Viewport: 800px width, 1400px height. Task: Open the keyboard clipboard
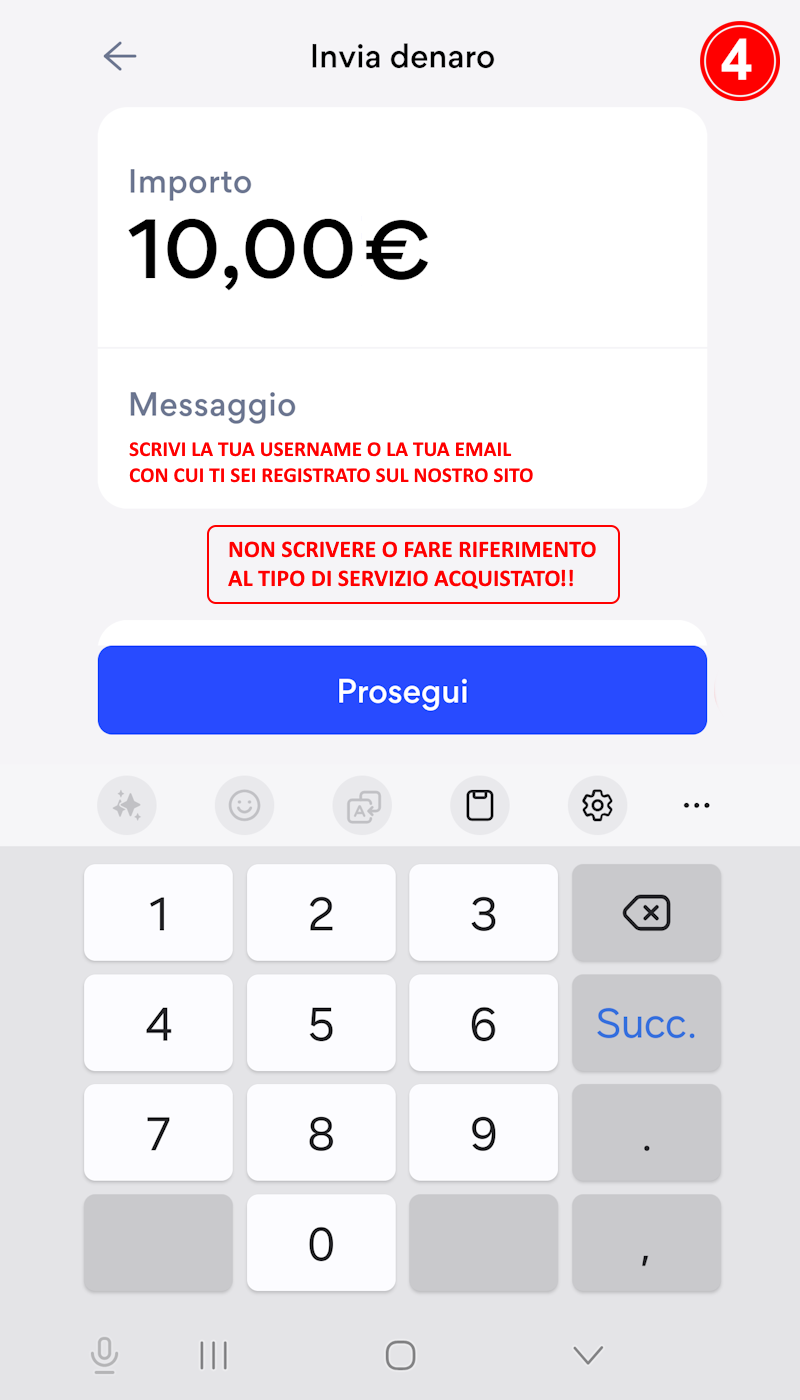[480, 804]
